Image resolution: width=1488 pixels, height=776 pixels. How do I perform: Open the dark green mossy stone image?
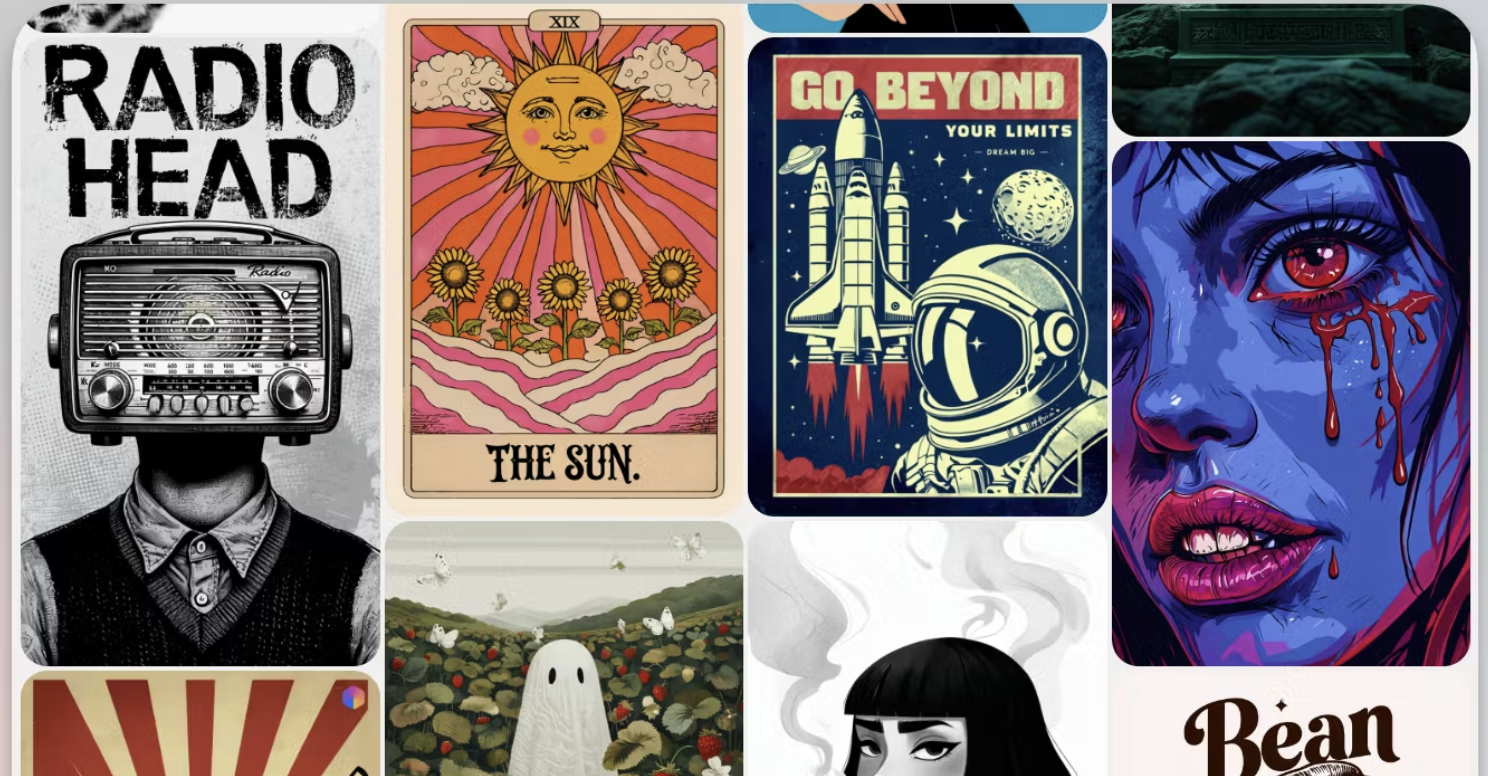point(1290,70)
